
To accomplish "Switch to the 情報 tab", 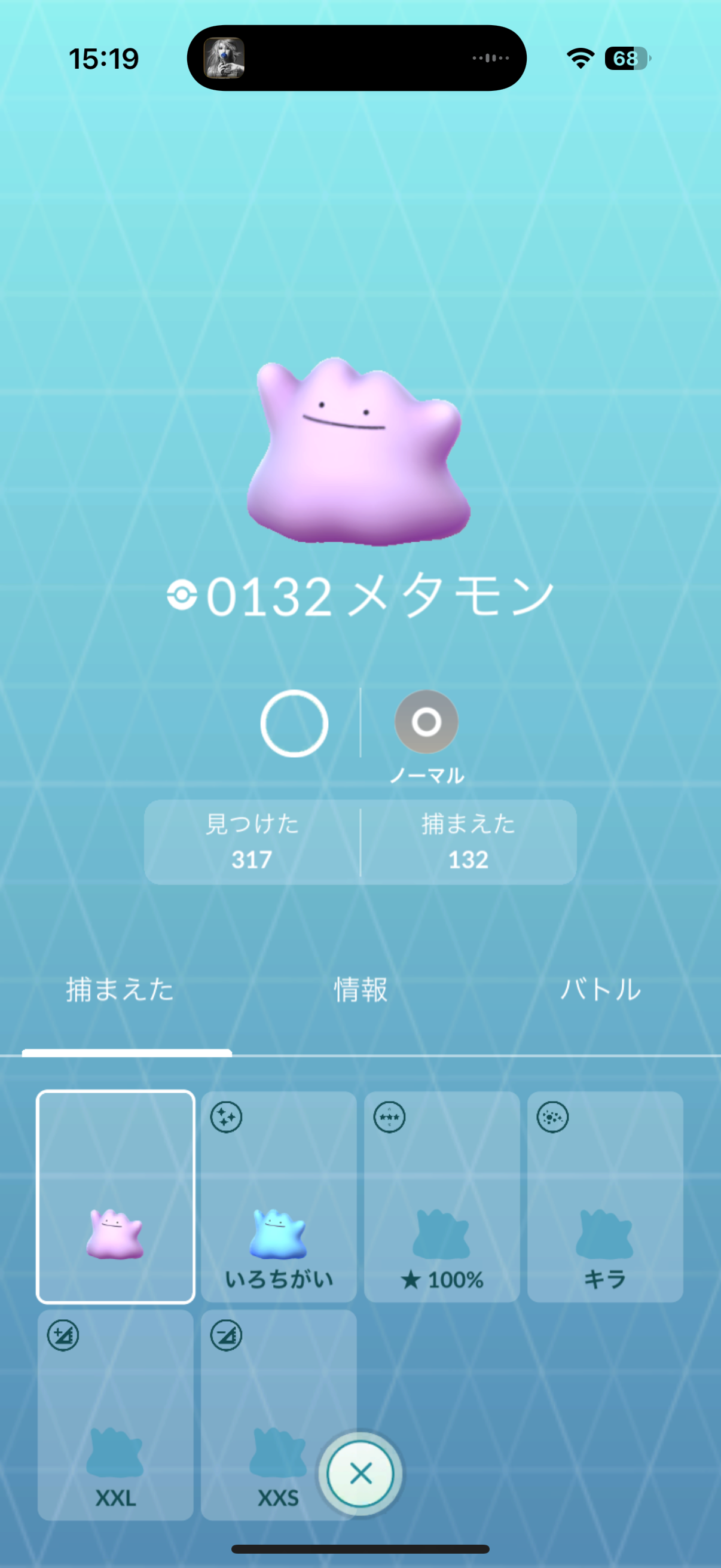I will (360, 990).
